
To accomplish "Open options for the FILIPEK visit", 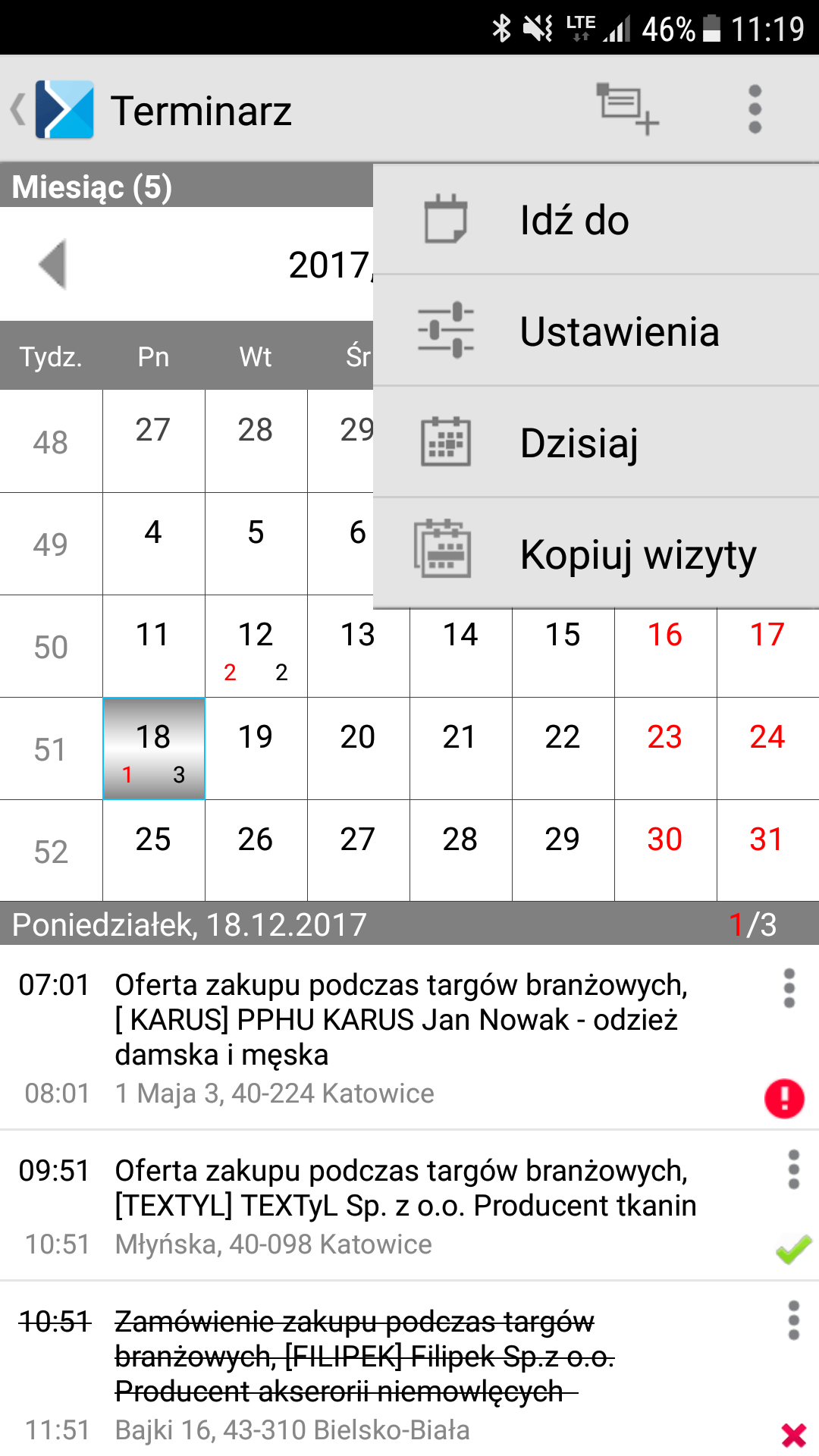I will coord(793,1320).
